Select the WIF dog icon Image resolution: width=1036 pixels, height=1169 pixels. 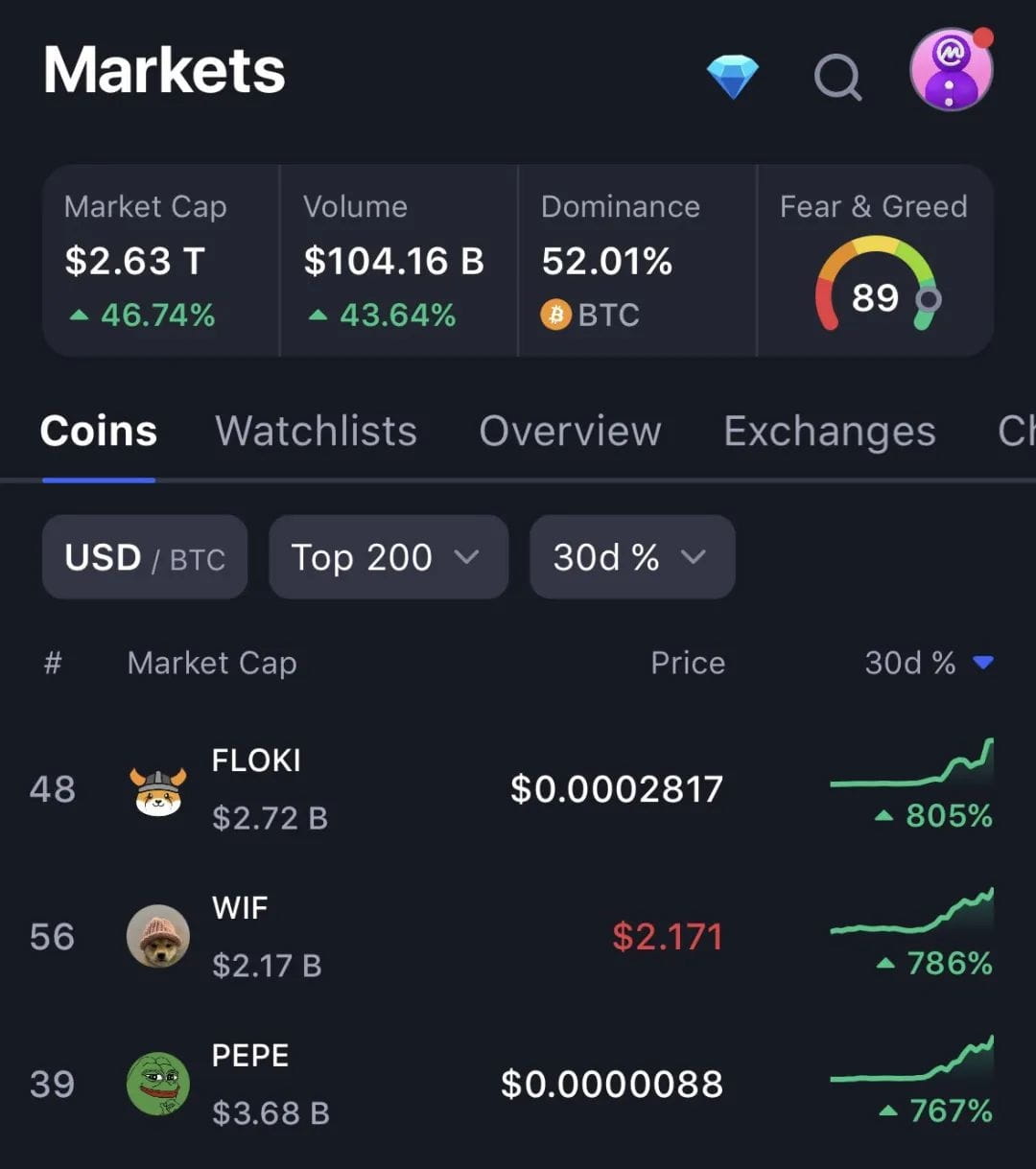pyautogui.click(x=159, y=936)
